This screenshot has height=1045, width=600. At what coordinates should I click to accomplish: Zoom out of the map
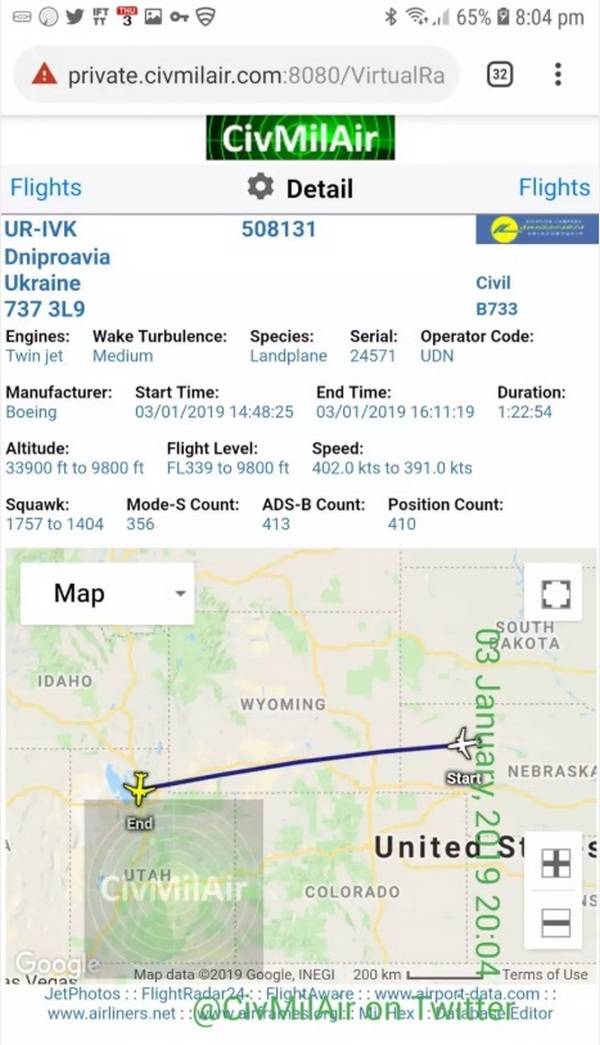[x=555, y=922]
